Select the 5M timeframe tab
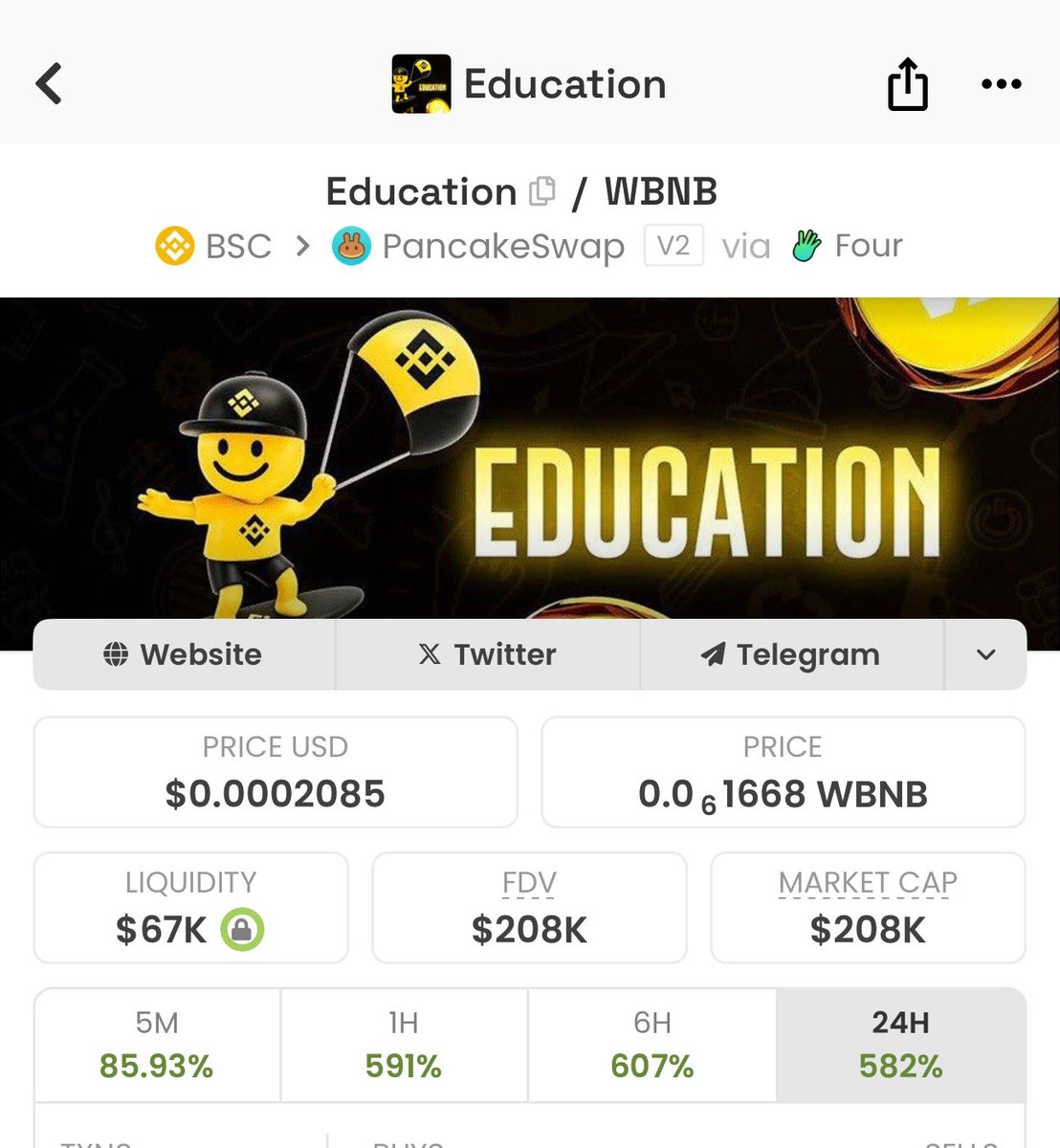Screen dimensions: 1060x1148 click(x=157, y=1045)
